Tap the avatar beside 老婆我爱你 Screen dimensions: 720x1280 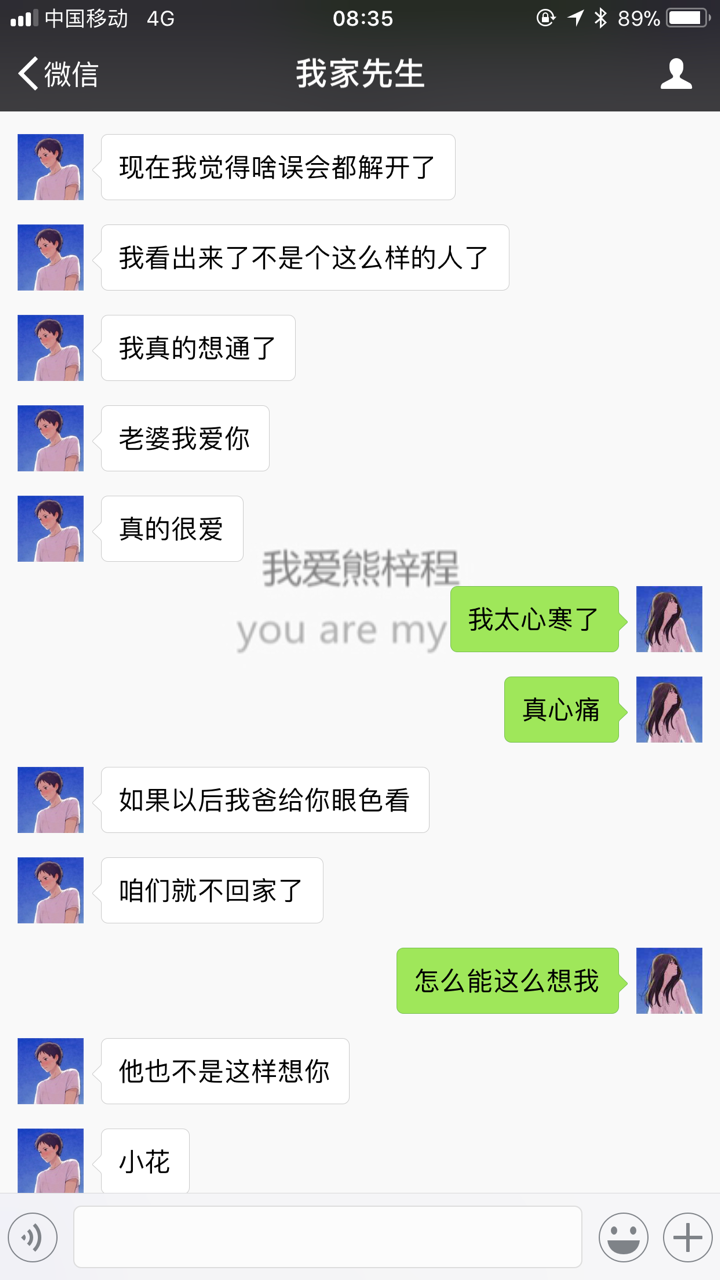point(50,438)
